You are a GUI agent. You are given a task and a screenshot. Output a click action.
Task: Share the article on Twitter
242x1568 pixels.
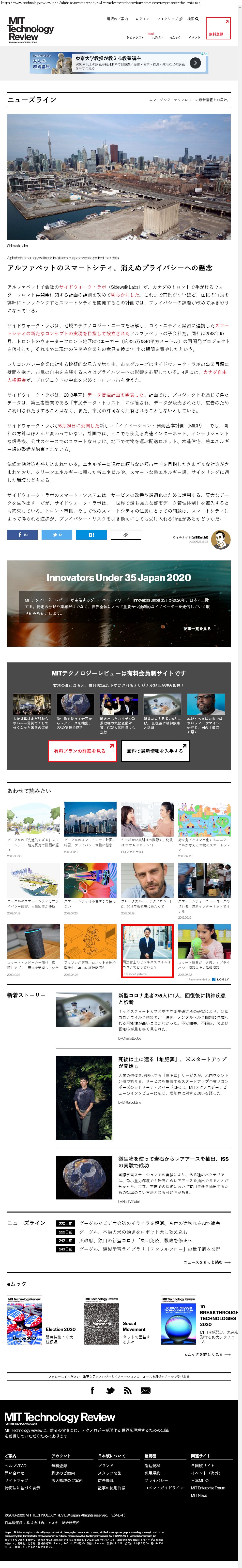tap(57, 535)
